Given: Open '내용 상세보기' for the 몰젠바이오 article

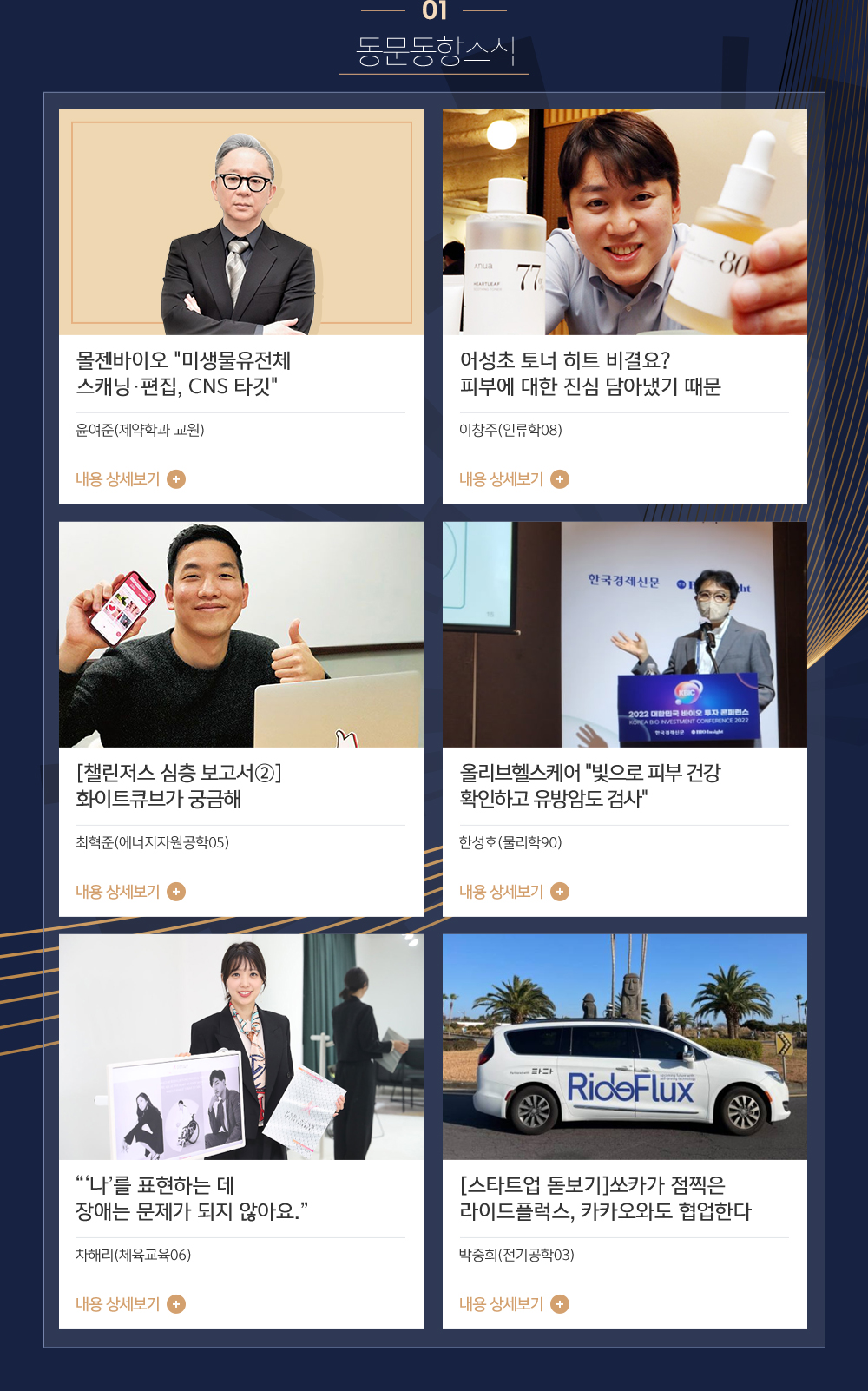Looking at the screenshot, I should pyautogui.click(x=130, y=479).
